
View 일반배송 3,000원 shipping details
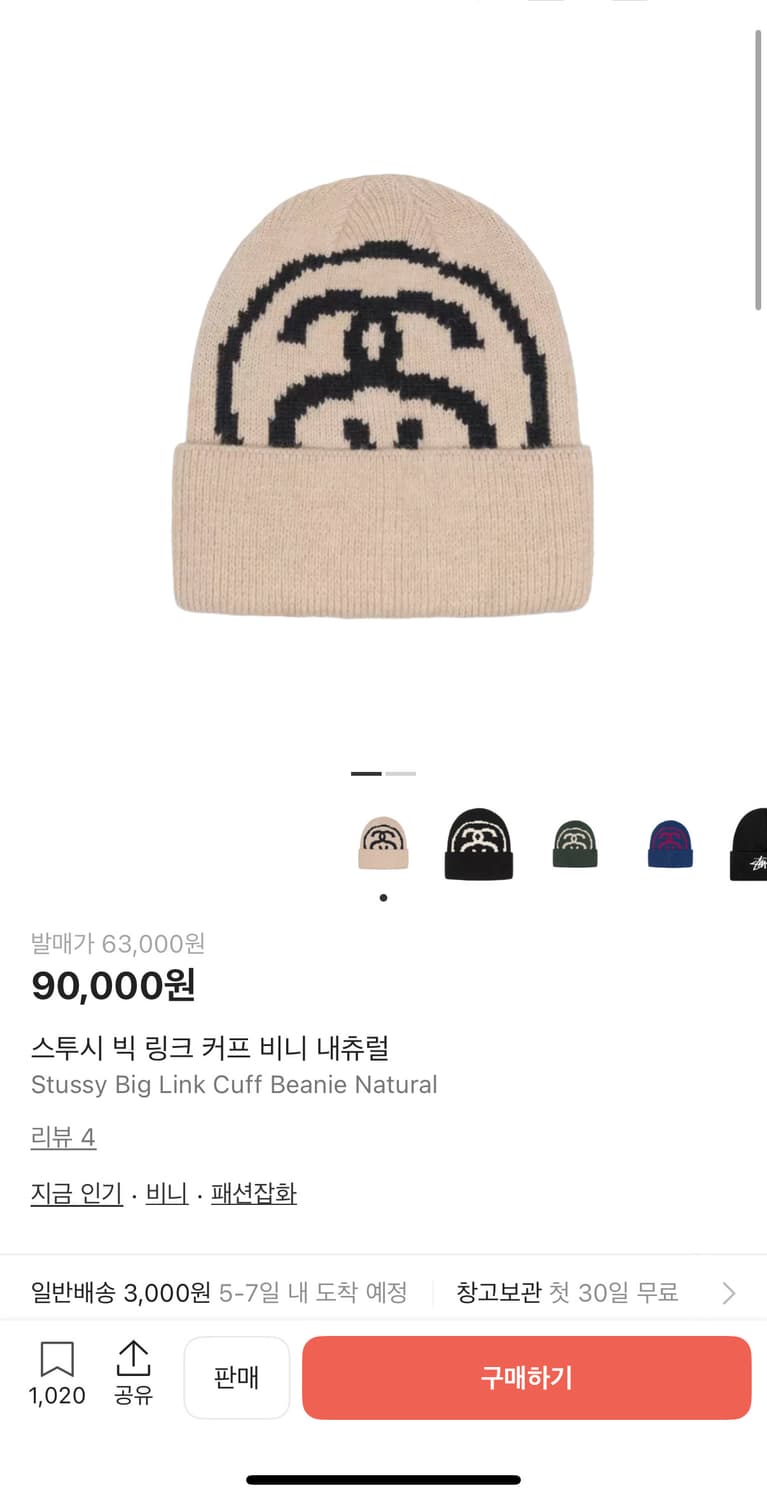220,1293
